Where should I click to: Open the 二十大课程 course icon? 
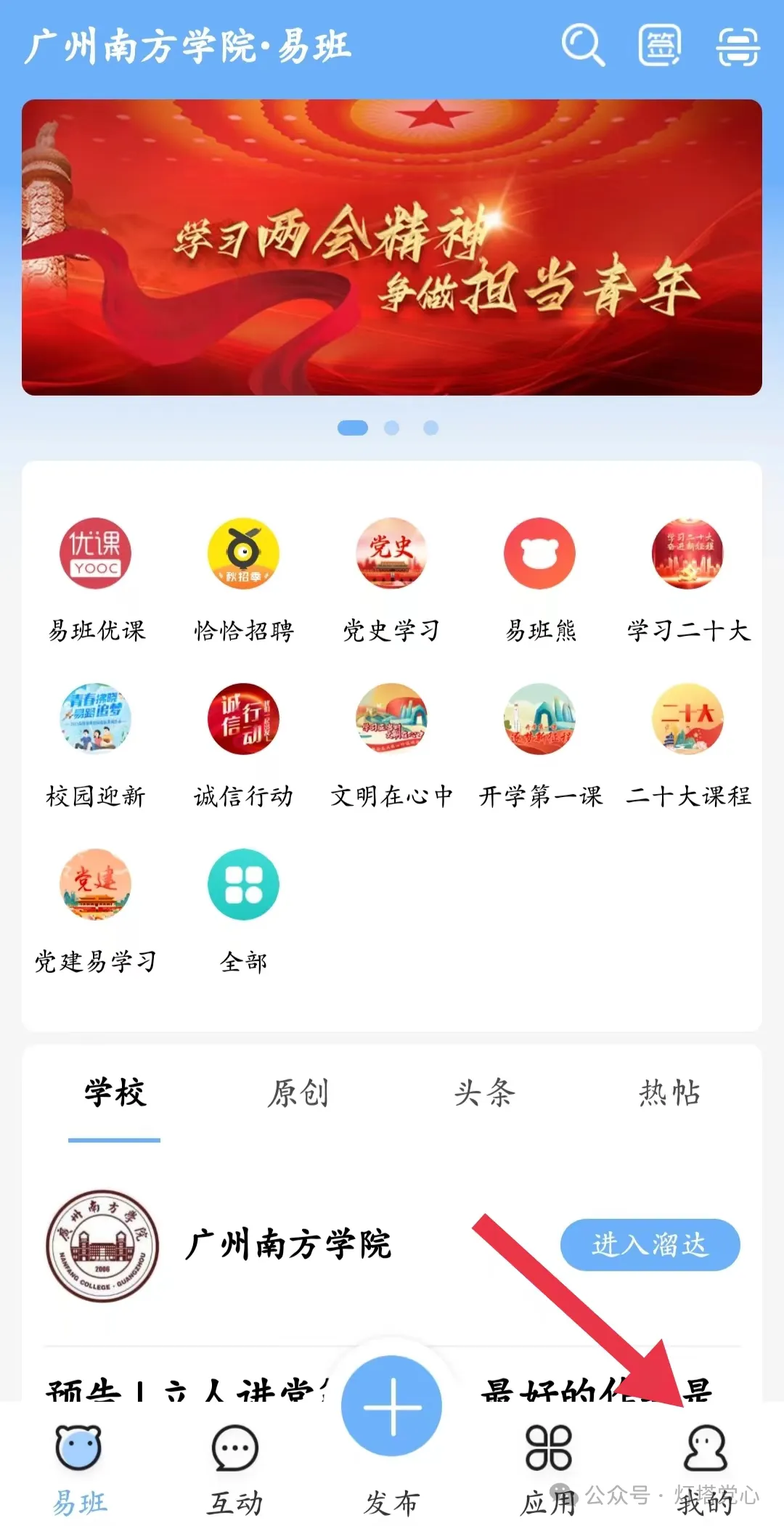[x=687, y=719]
